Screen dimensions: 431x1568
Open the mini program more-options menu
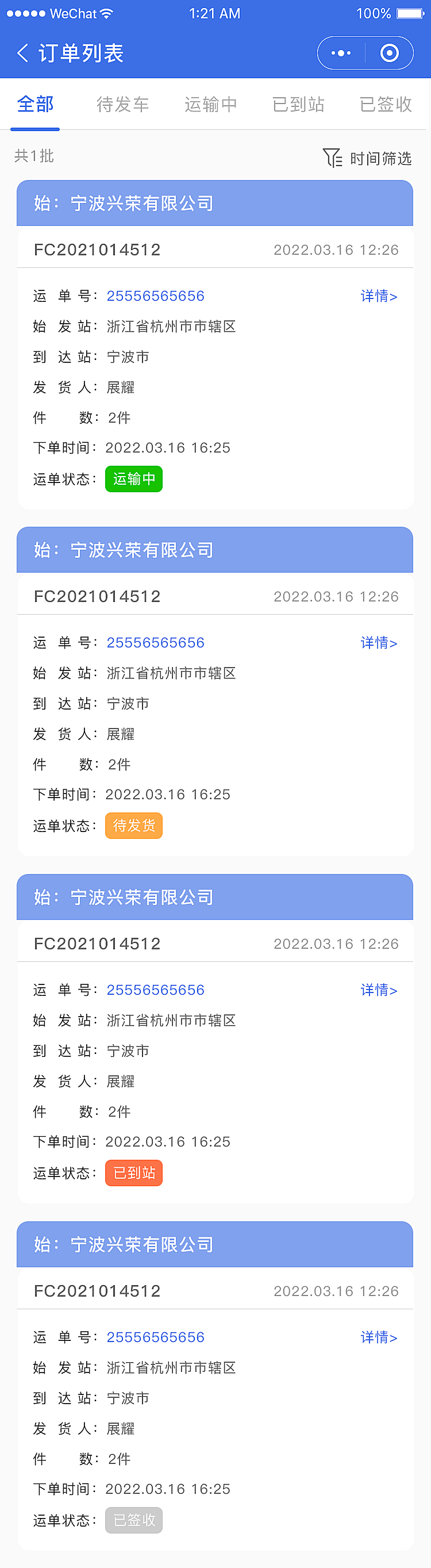point(341,53)
